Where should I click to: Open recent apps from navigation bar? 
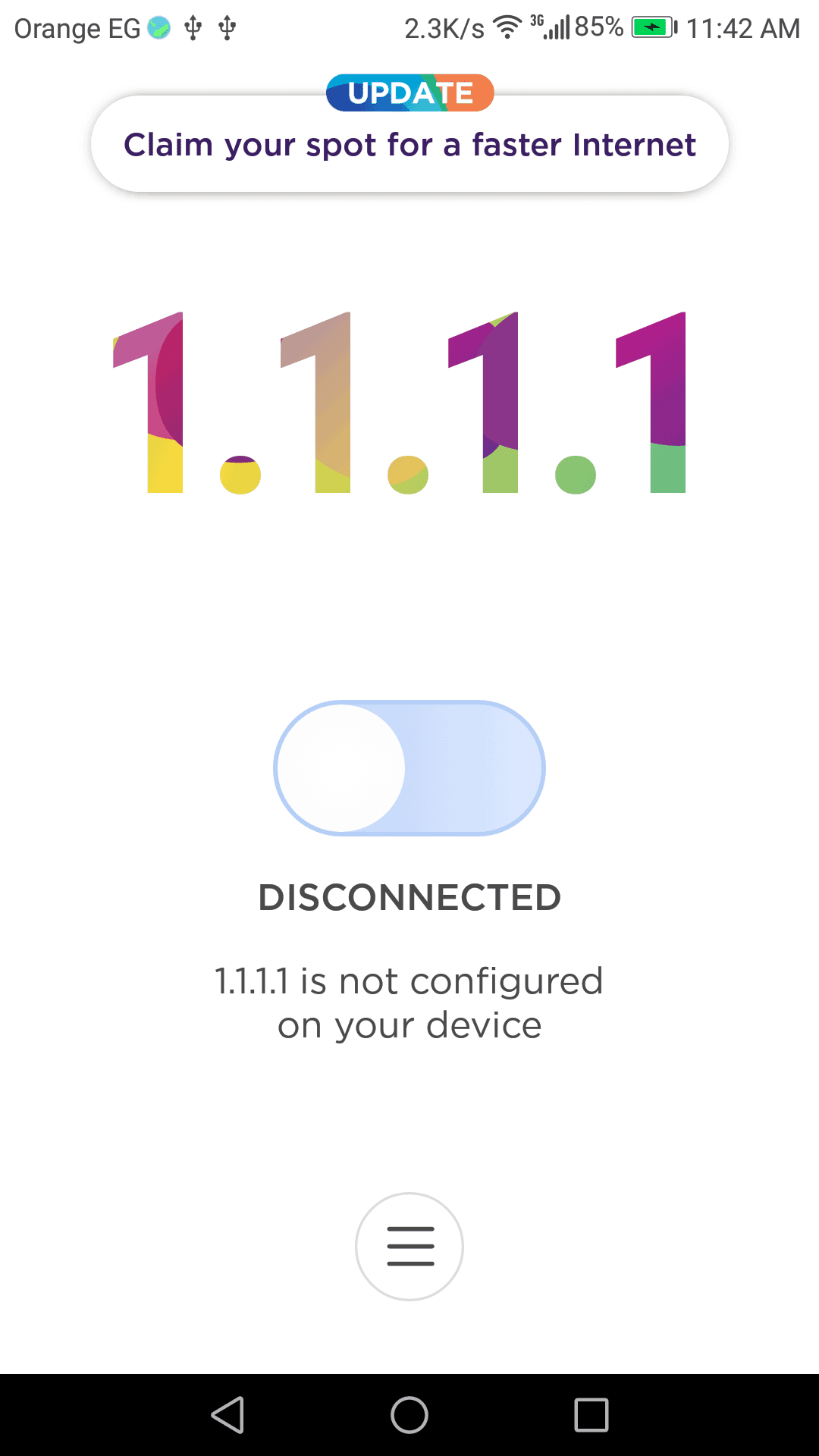click(x=591, y=1415)
